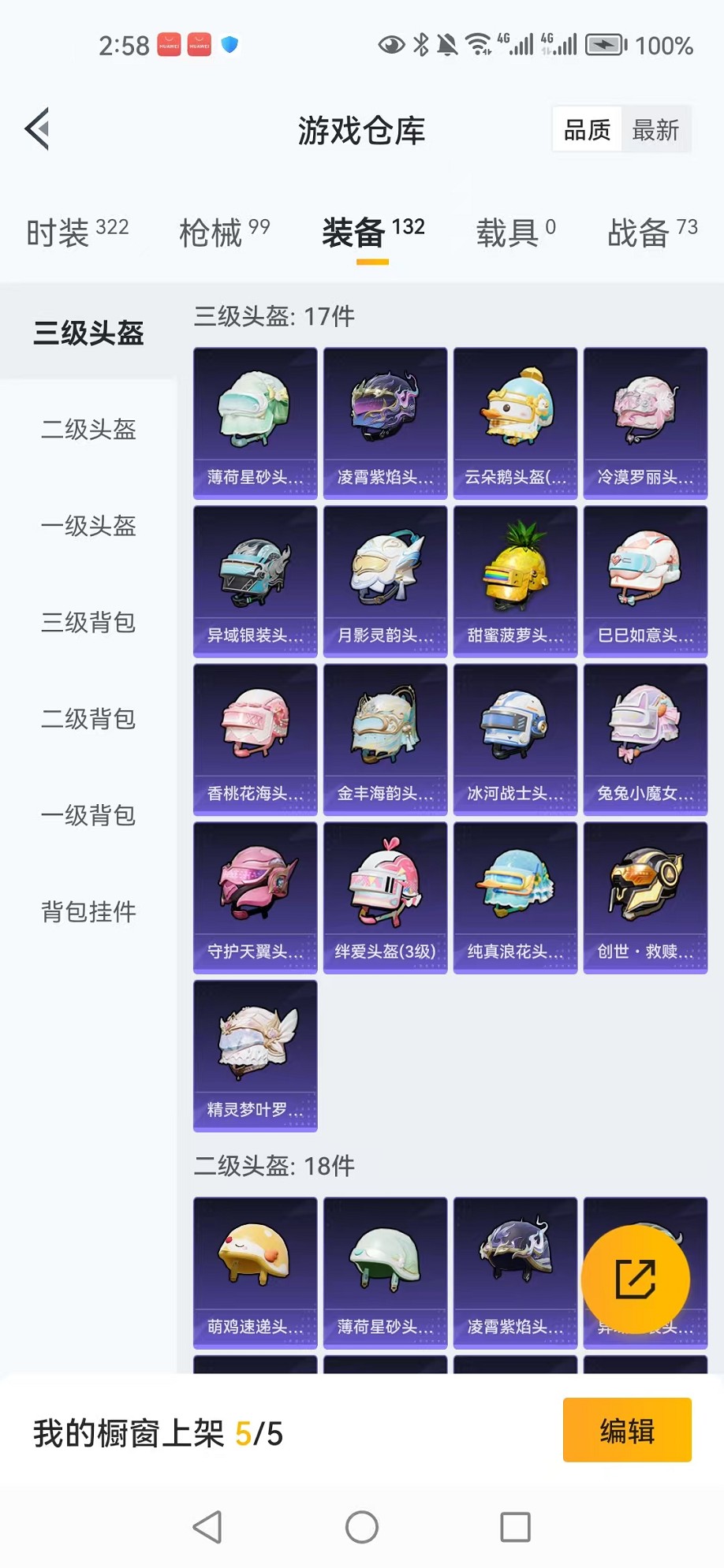Viewport: 724px width, 1568px height.
Task: Open the 战备 tab
Action: tap(651, 232)
